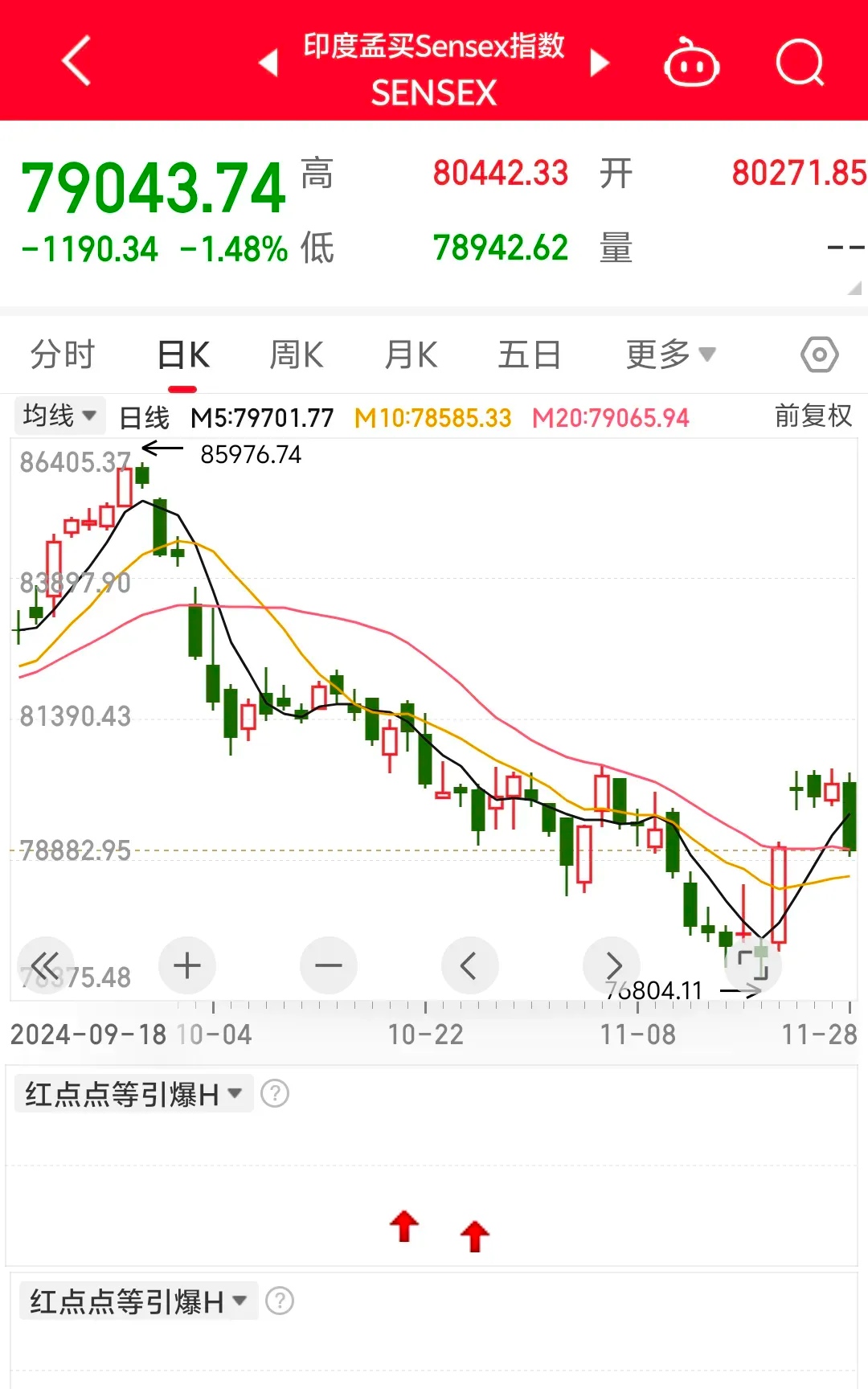Zoom out of the chart with minus icon
The image size is (868, 1389).
click(x=328, y=965)
